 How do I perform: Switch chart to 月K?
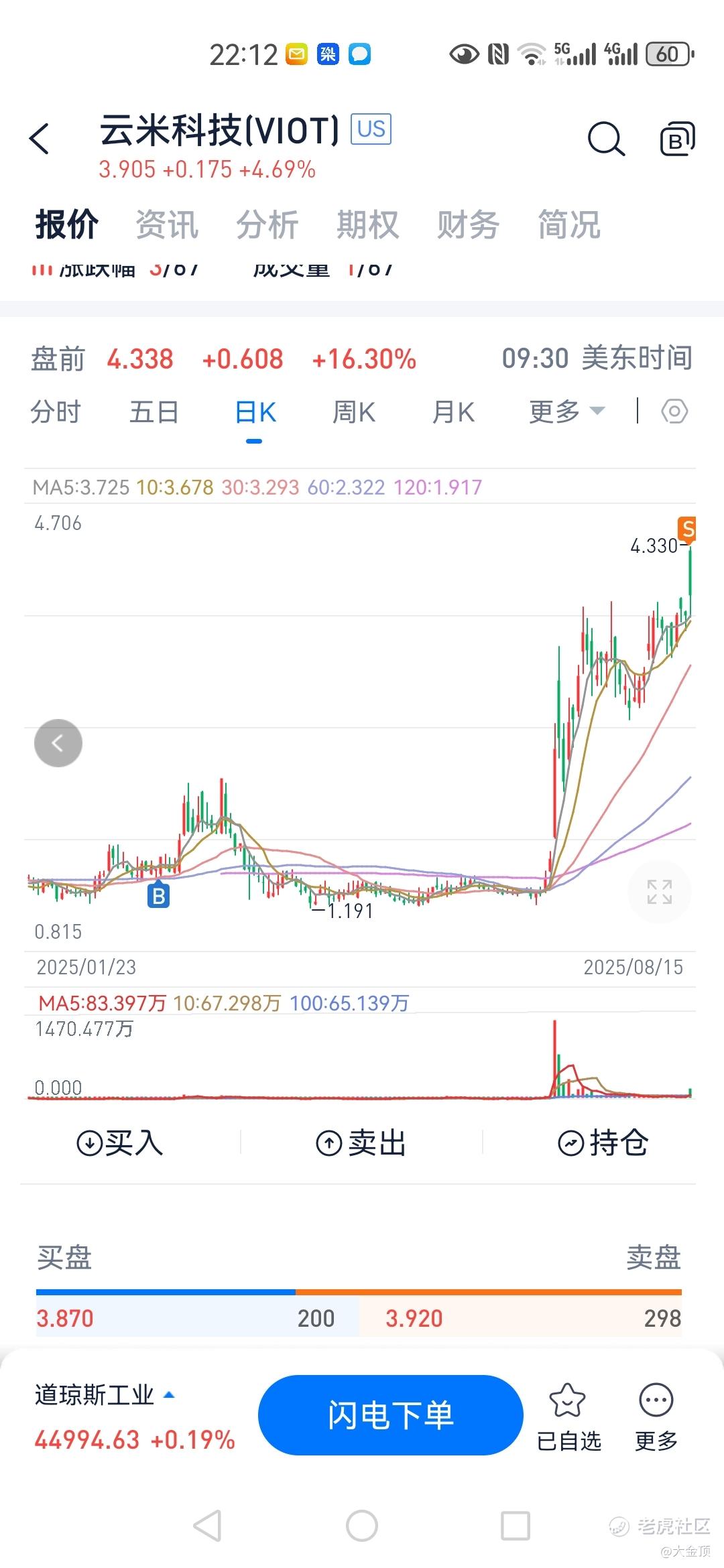click(453, 411)
